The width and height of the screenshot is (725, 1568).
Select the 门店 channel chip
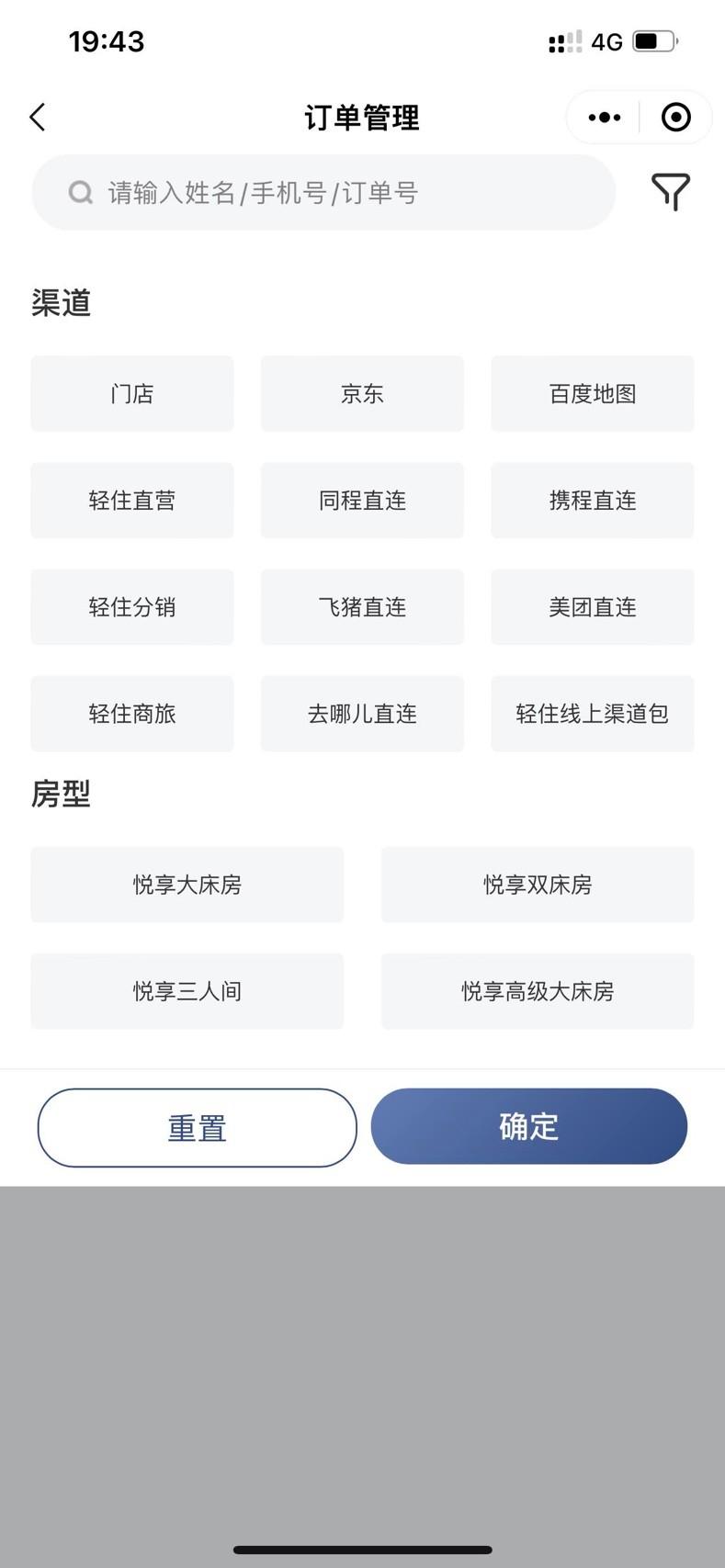tap(132, 394)
